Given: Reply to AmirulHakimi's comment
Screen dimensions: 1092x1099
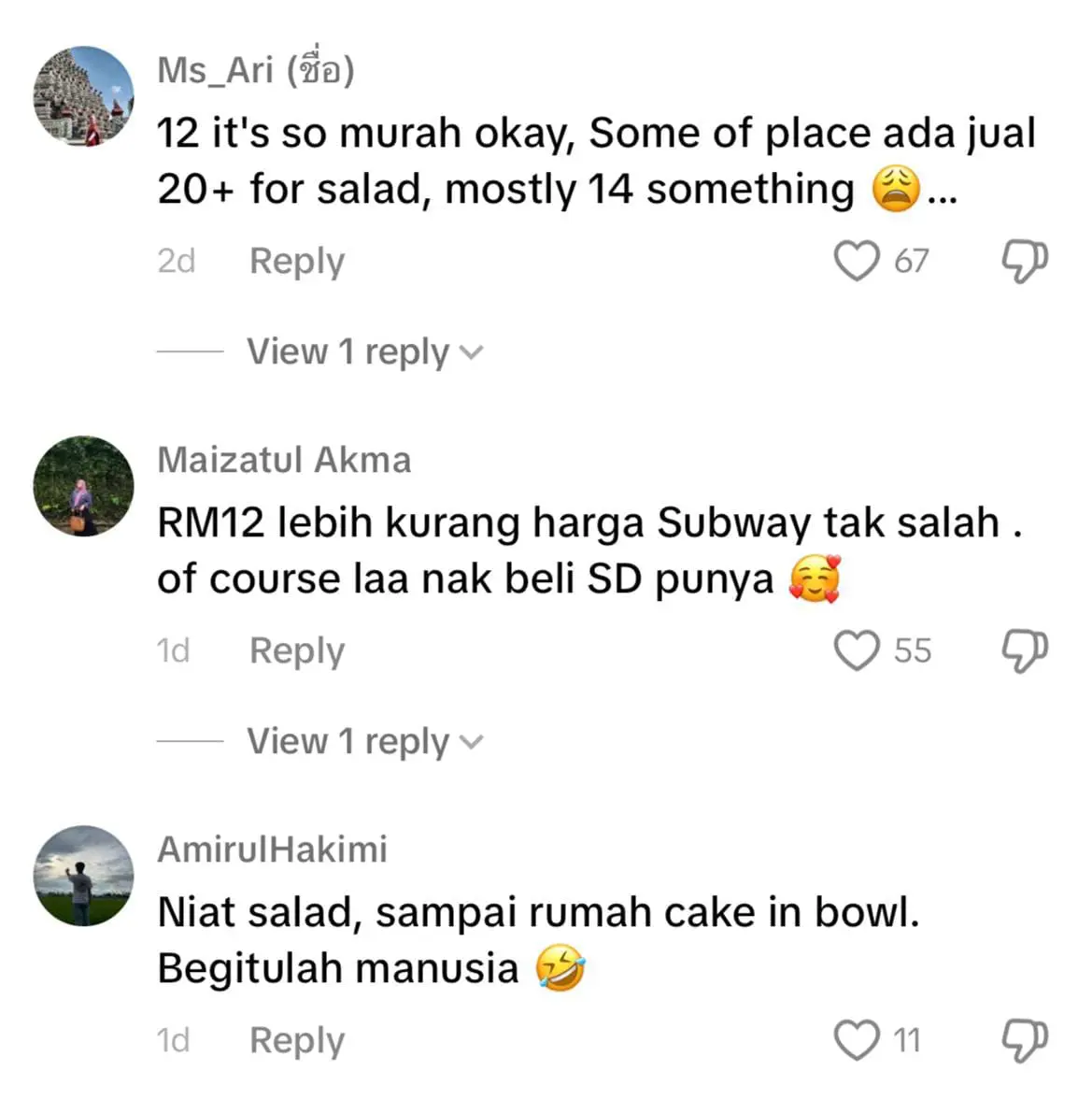Looking at the screenshot, I should coord(296,1040).
